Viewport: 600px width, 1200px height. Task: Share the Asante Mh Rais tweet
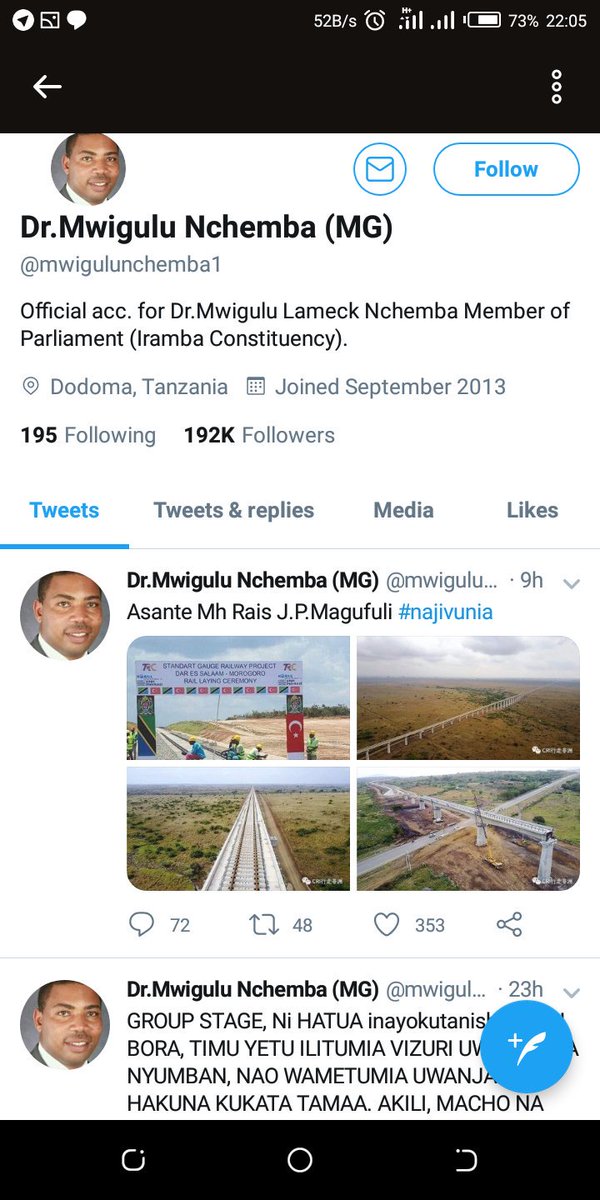[x=509, y=925]
